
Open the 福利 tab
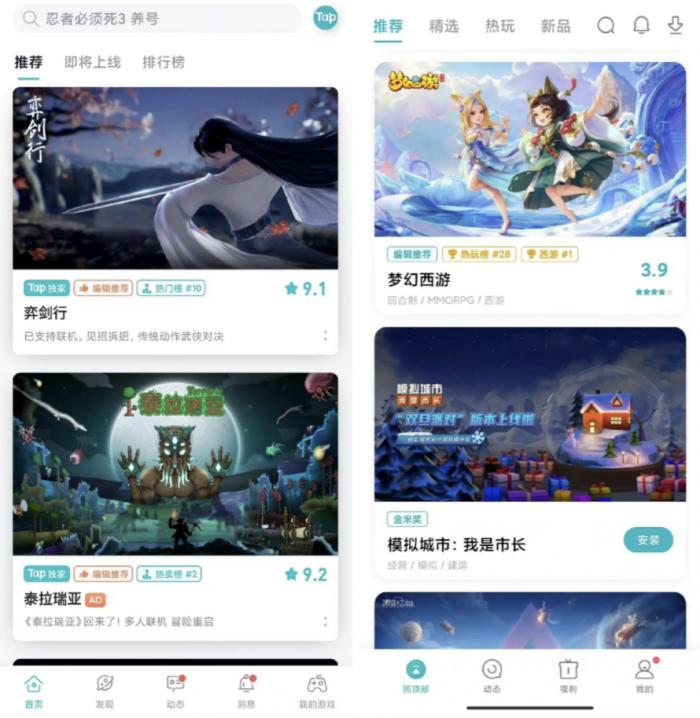pyautogui.click(x=568, y=675)
